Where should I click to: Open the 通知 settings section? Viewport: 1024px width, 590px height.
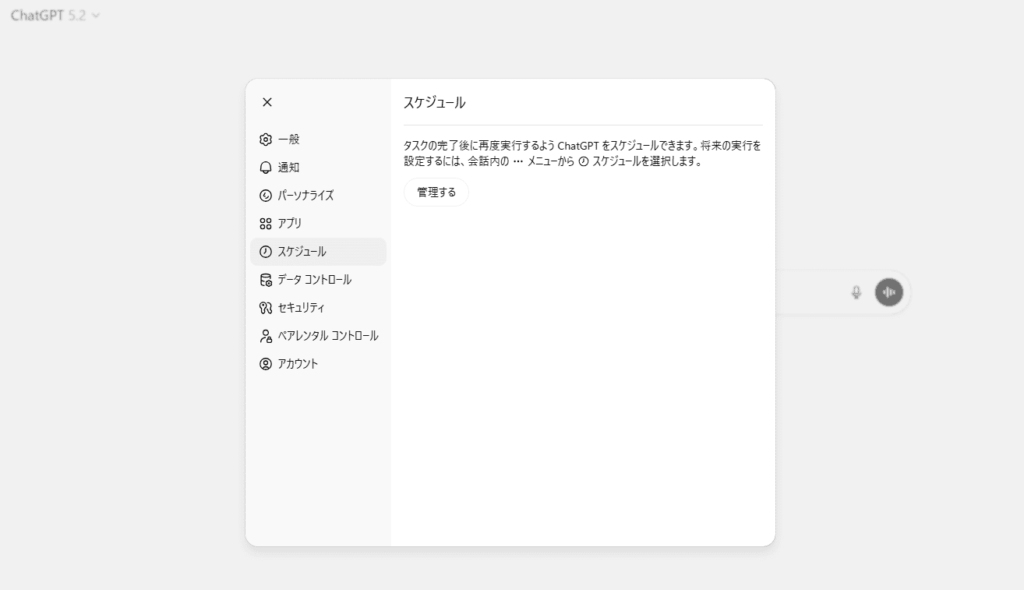tap(288, 167)
